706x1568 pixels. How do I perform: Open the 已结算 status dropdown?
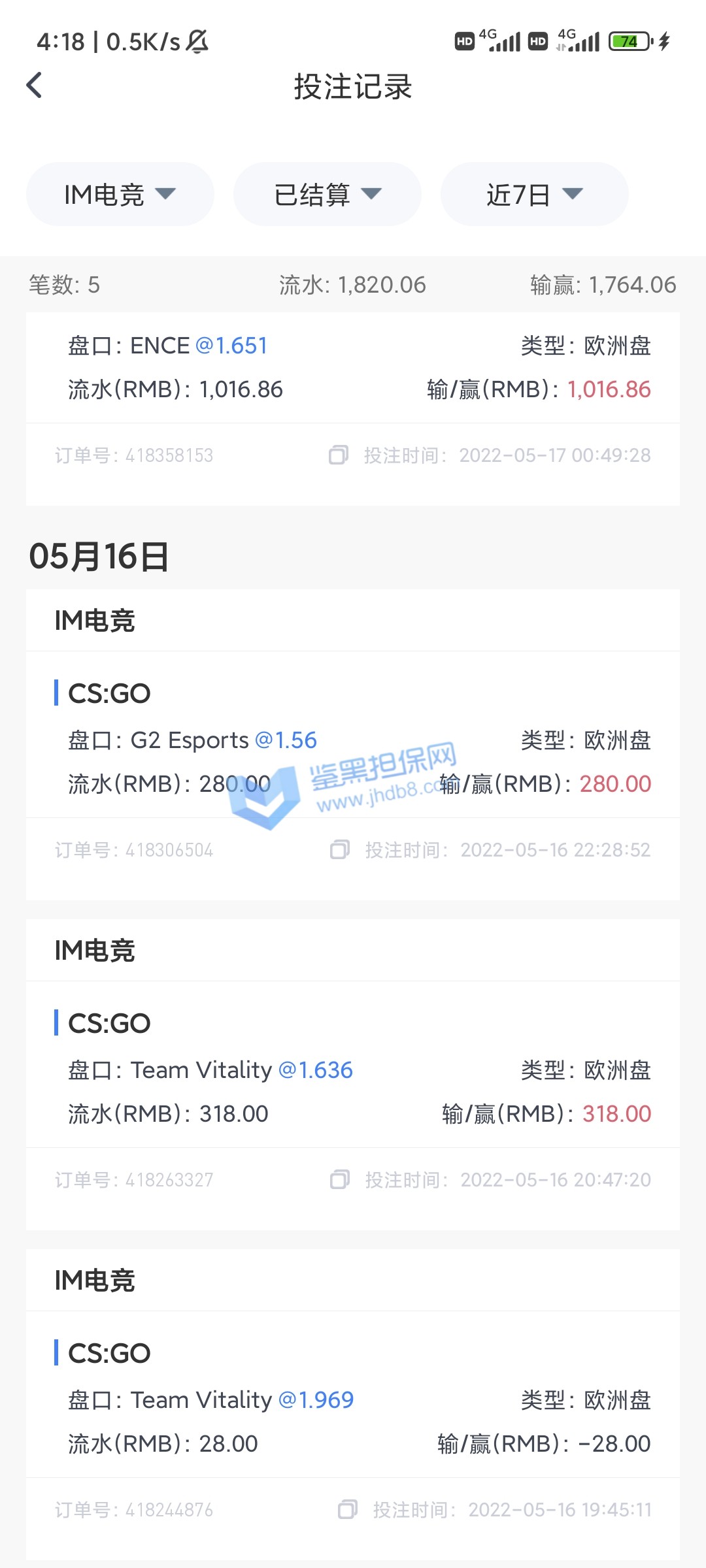point(327,195)
